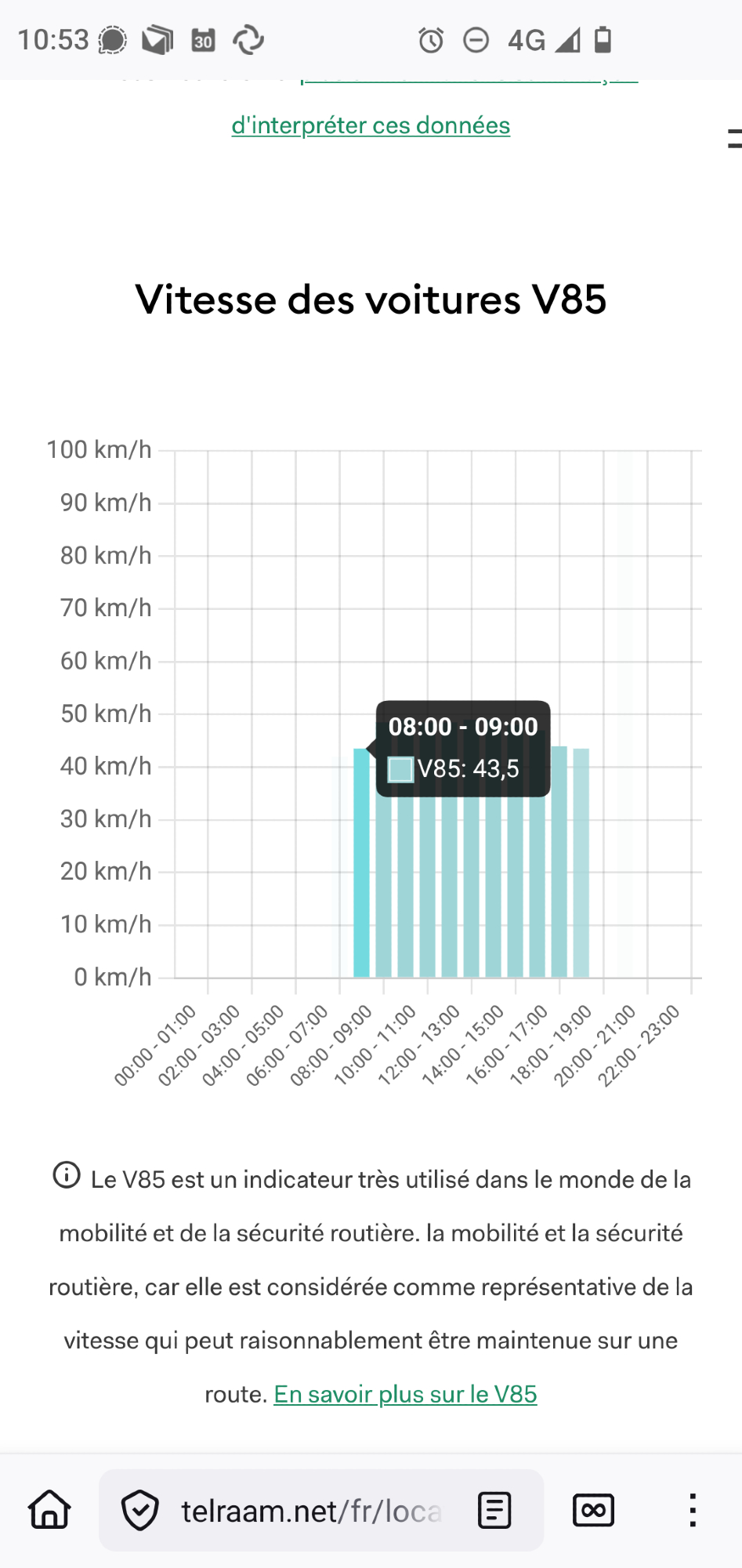Open the private browsing tabs button
The image size is (742, 1568).
coord(593,1510)
